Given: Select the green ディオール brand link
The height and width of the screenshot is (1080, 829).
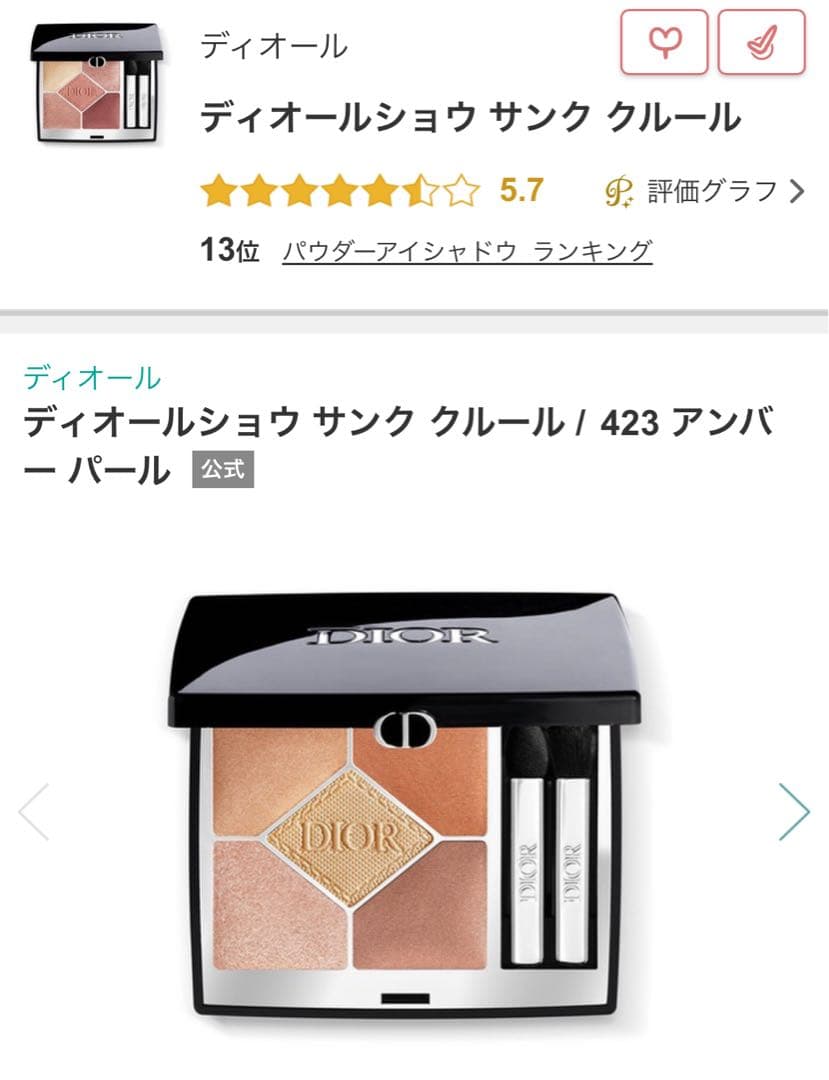Looking at the screenshot, I should click(89, 377).
